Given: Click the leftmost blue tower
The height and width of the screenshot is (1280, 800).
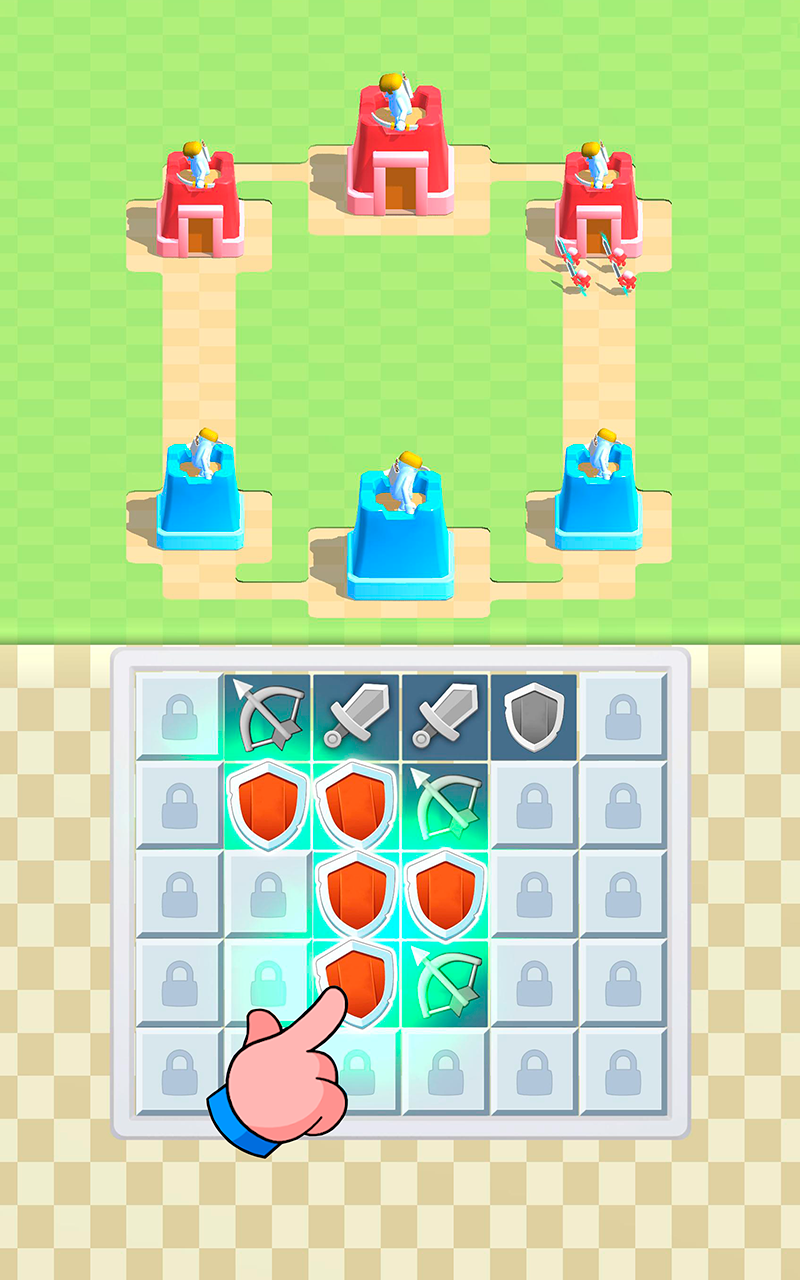Looking at the screenshot, I should (x=196, y=495).
